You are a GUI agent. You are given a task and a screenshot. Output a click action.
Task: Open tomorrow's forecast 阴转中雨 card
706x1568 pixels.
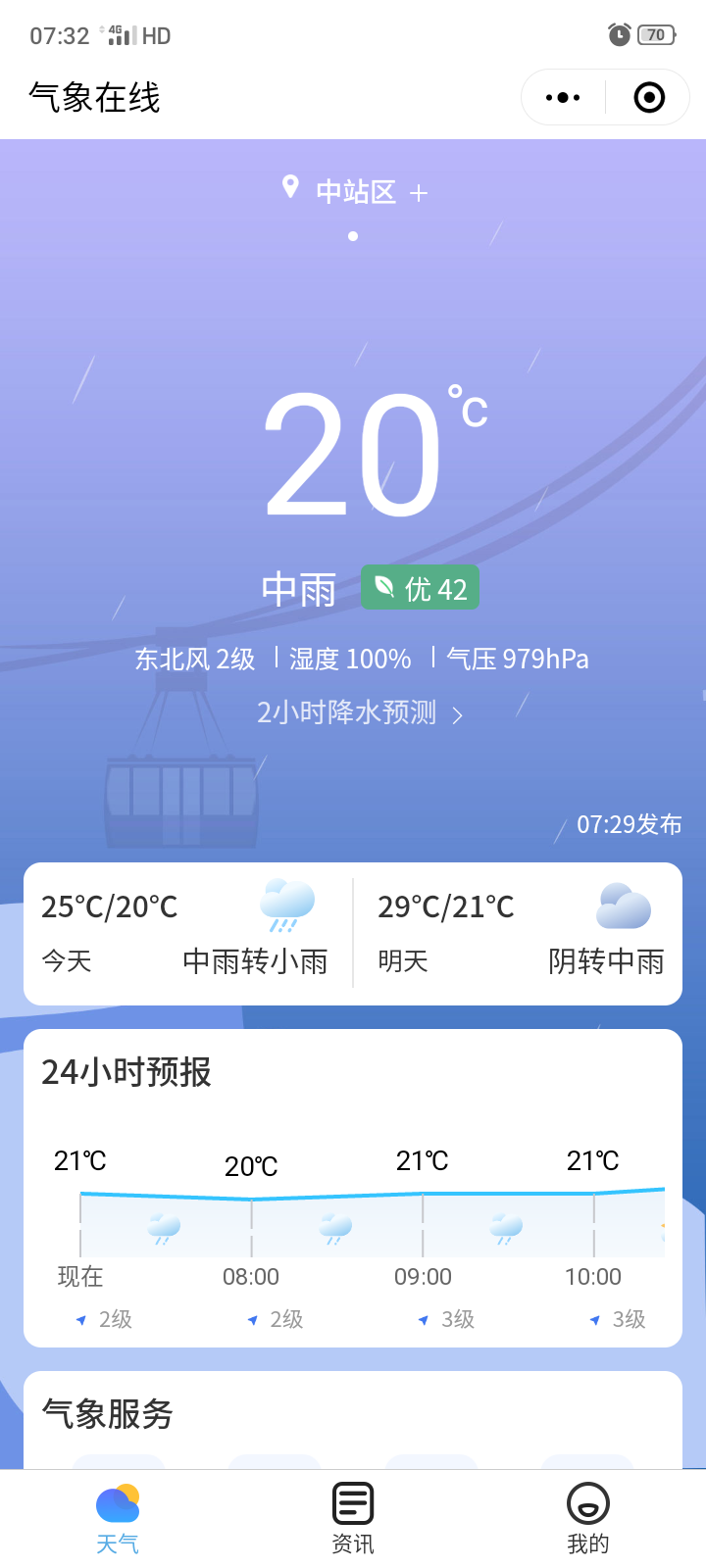coord(520,934)
